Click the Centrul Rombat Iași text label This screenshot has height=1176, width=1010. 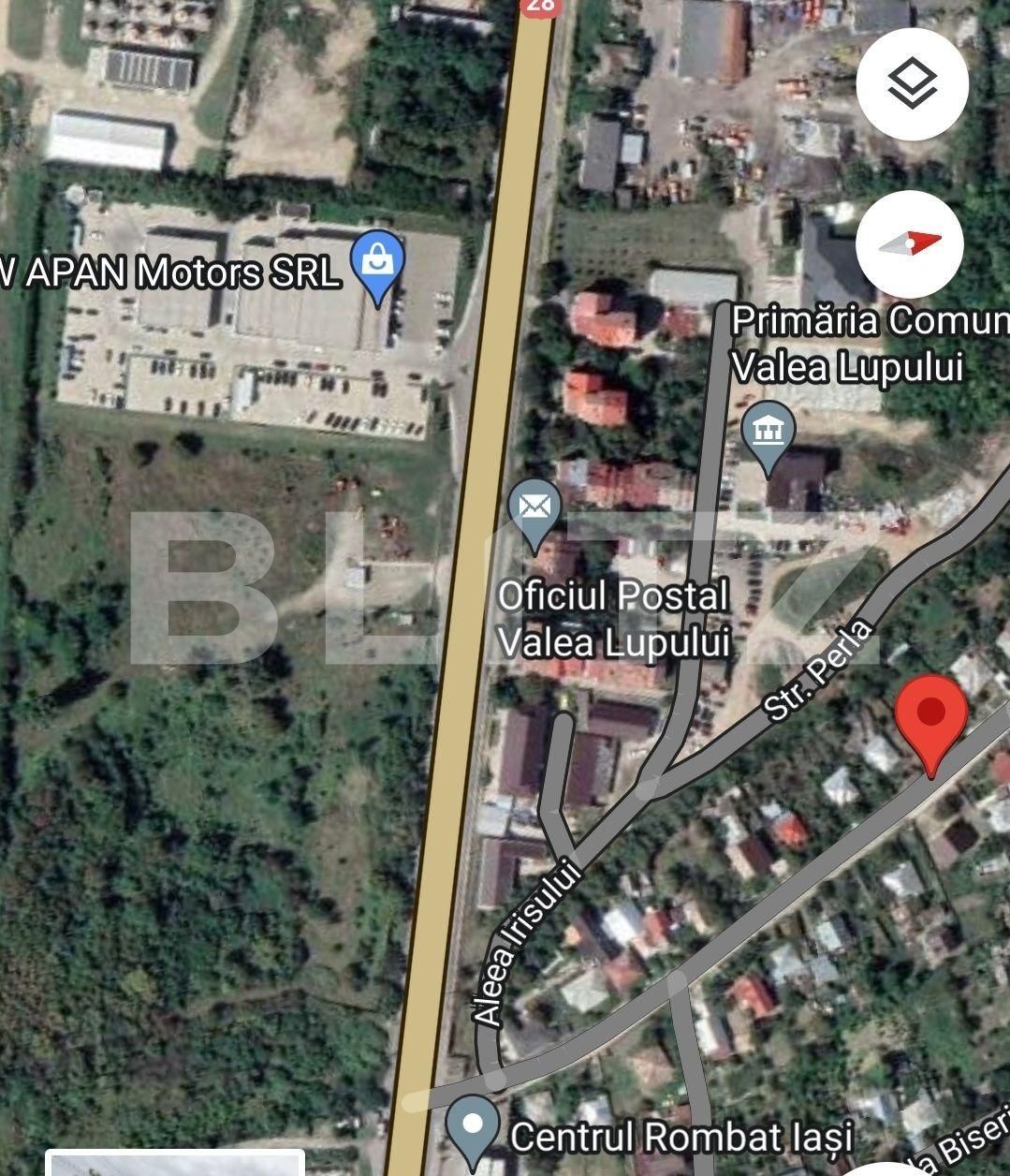[690, 1137]
